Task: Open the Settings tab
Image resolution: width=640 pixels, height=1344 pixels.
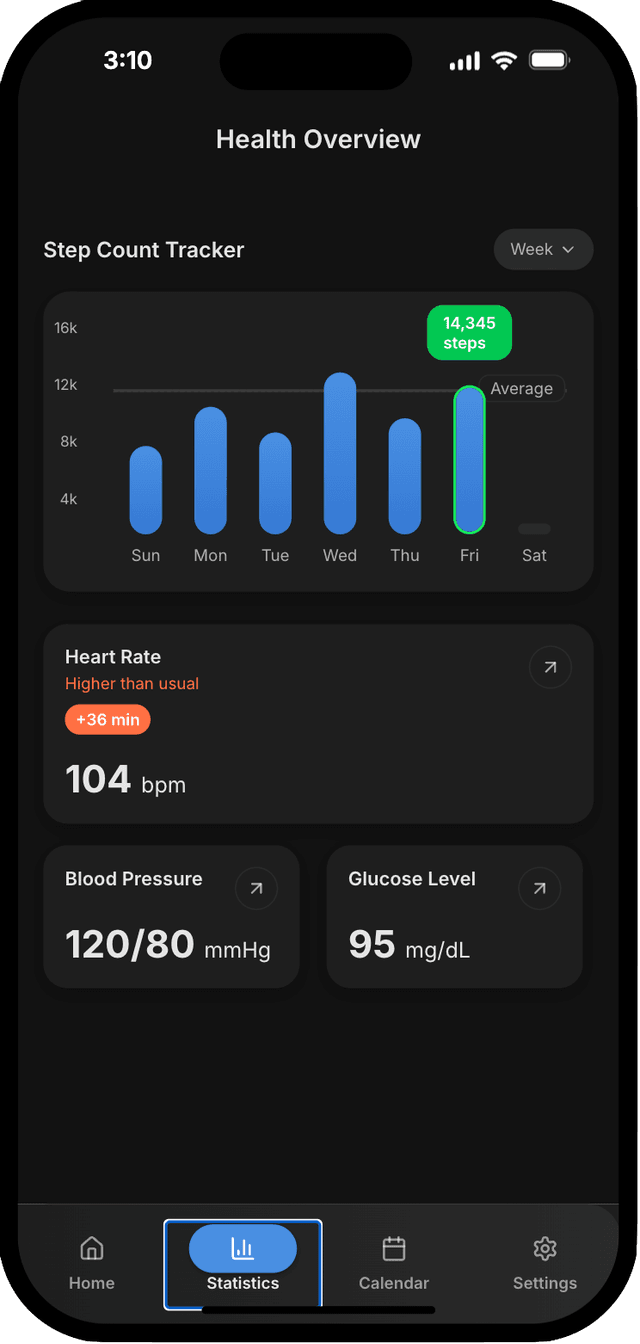Action: [x=545, y=1263]
